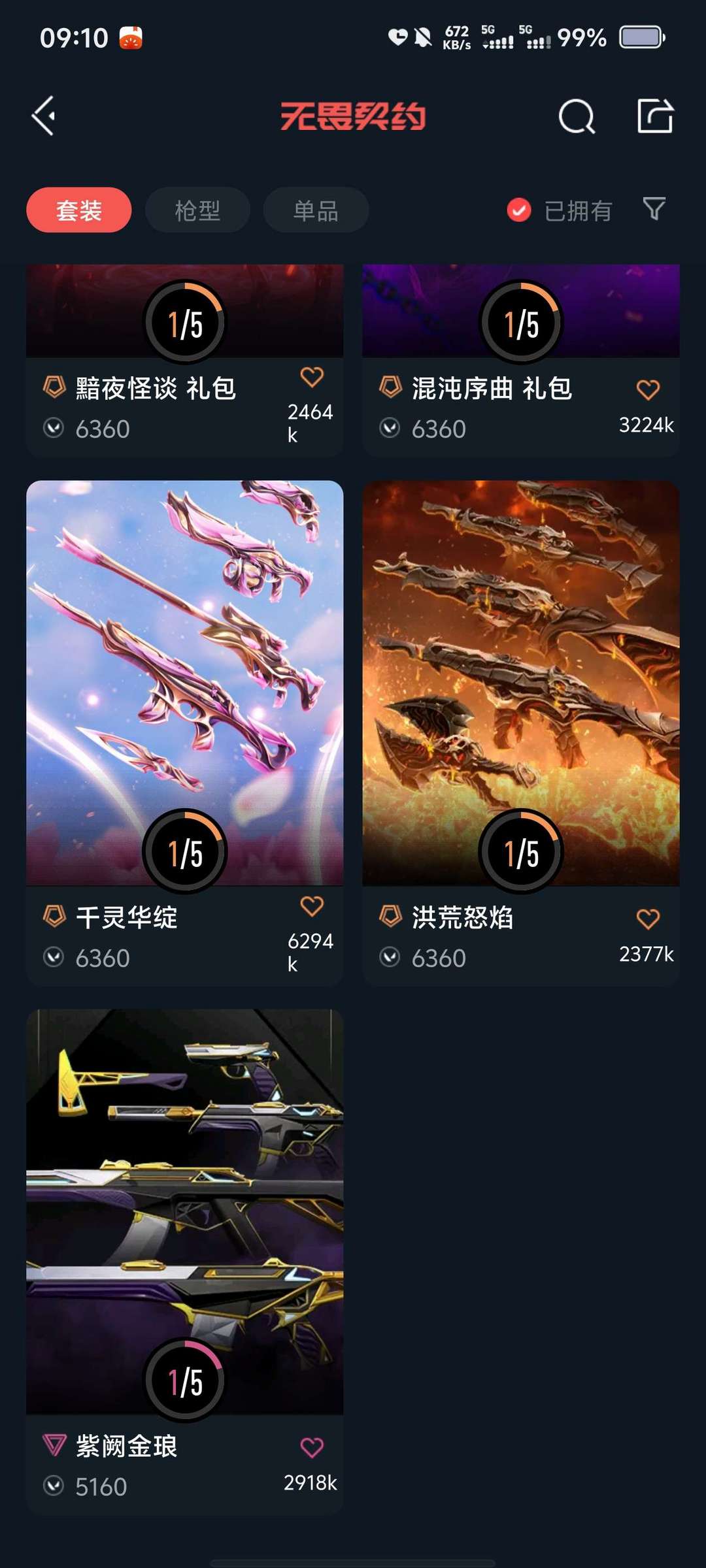This screenshot has height=1568, width=706.
Task: Switch to the 单品 tab
Action: [x=316, y=210]
